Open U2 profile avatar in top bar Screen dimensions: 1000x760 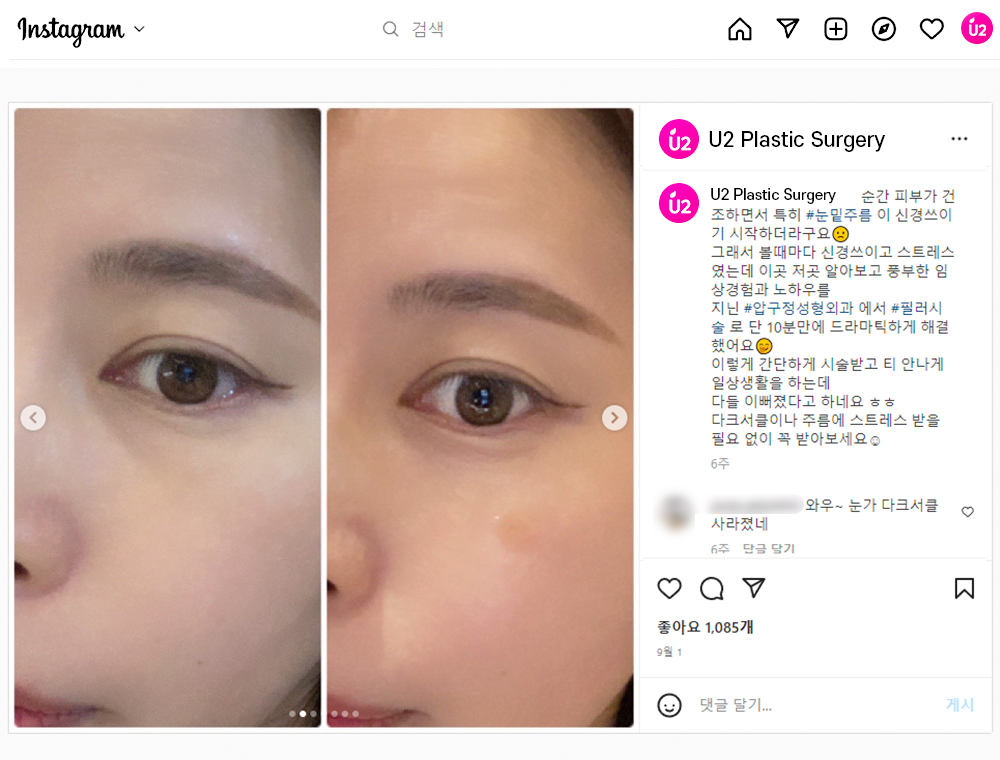coord(976,29)
